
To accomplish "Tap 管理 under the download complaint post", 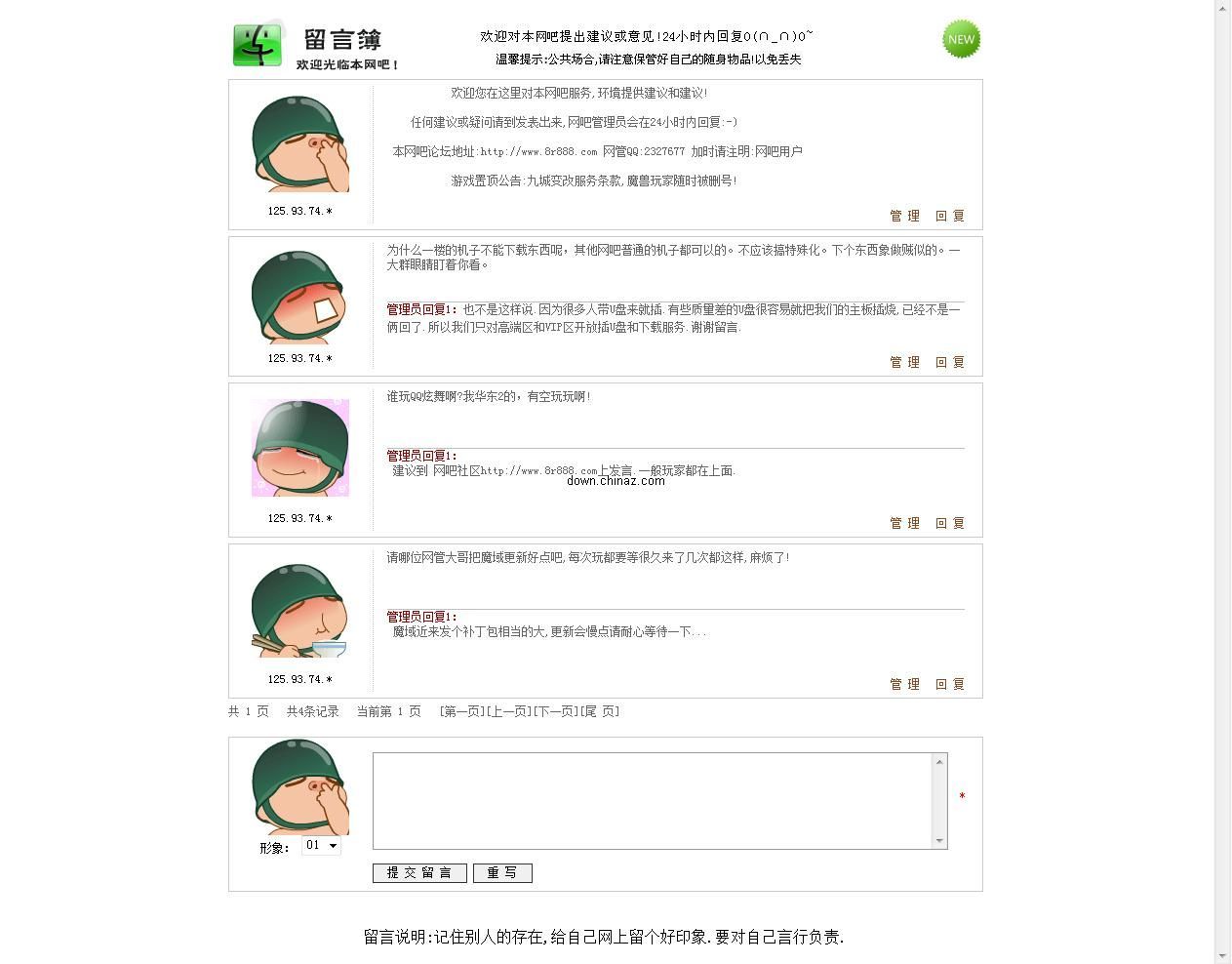I will 904,362.
